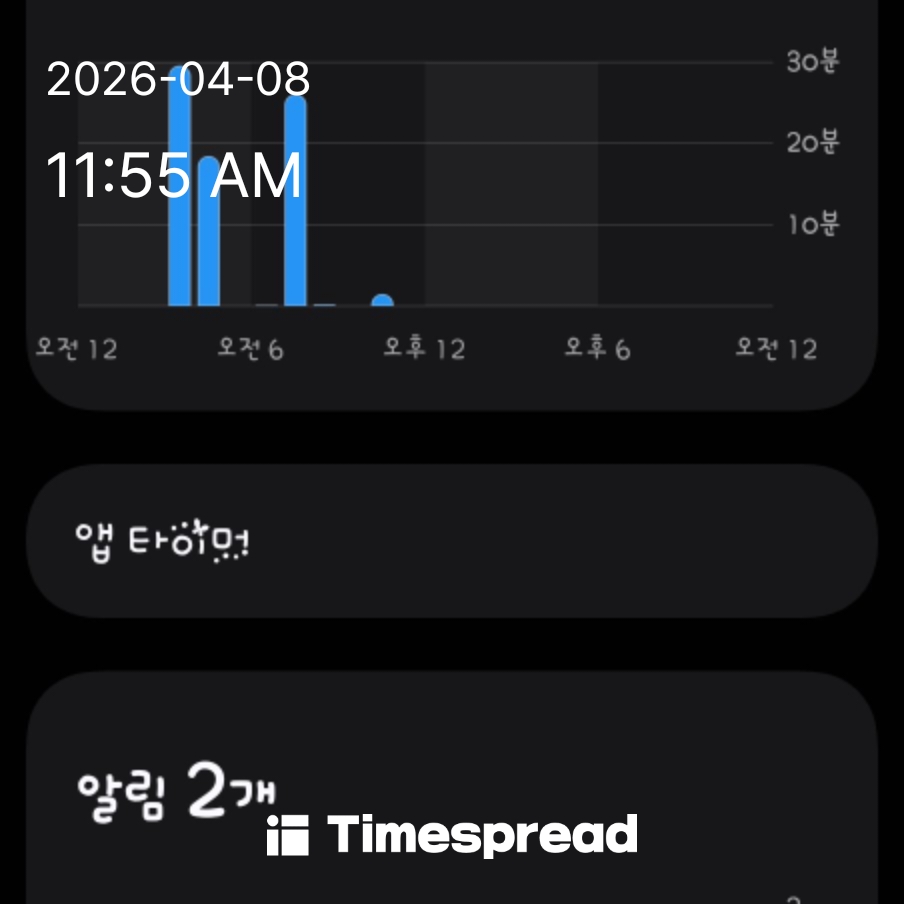Open the 앱 타이머 settings row
The height and width of the screenshot is (904, 904).
450,541
